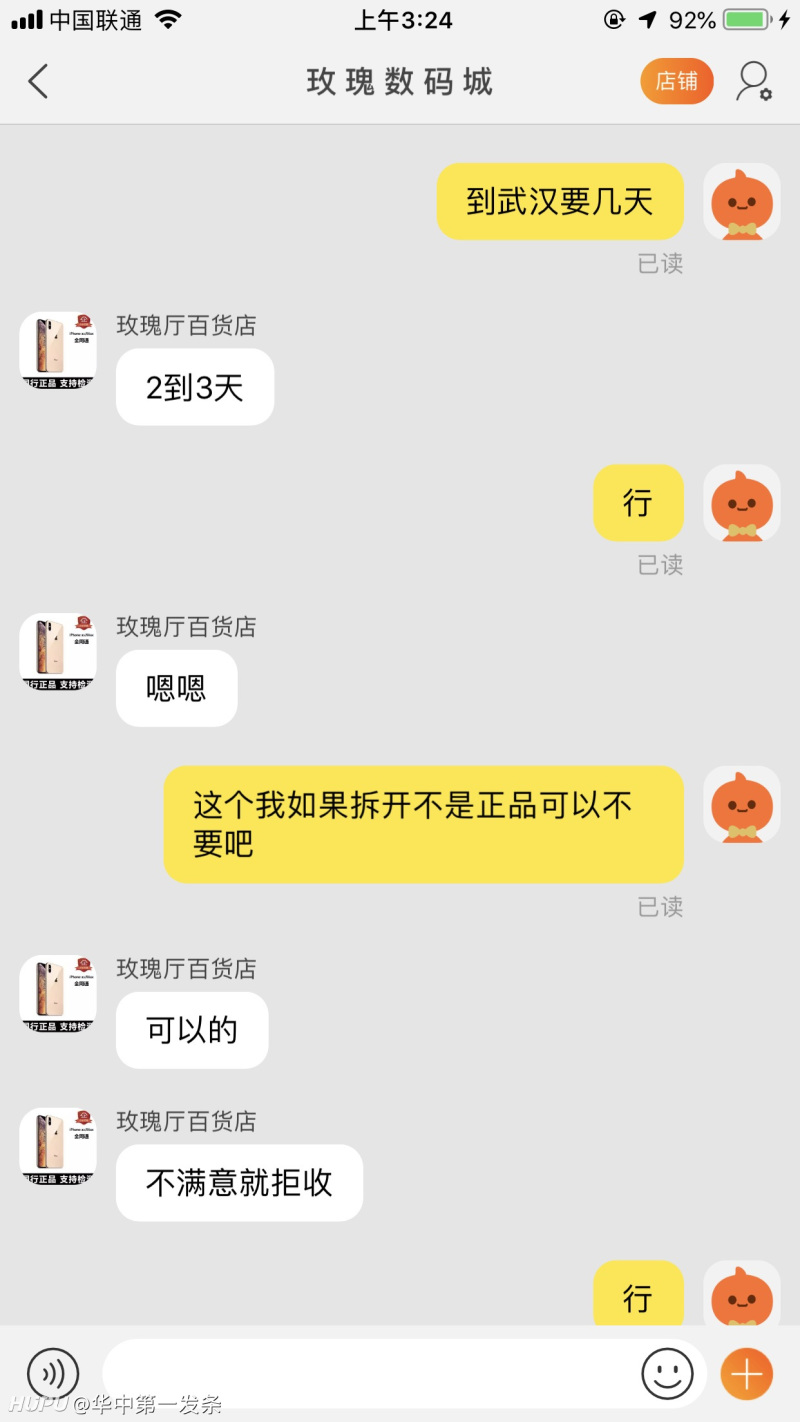The height and width of the screenshot is (1422, 800).
Task: Tap the message text field
Action: coord(370,1373)
